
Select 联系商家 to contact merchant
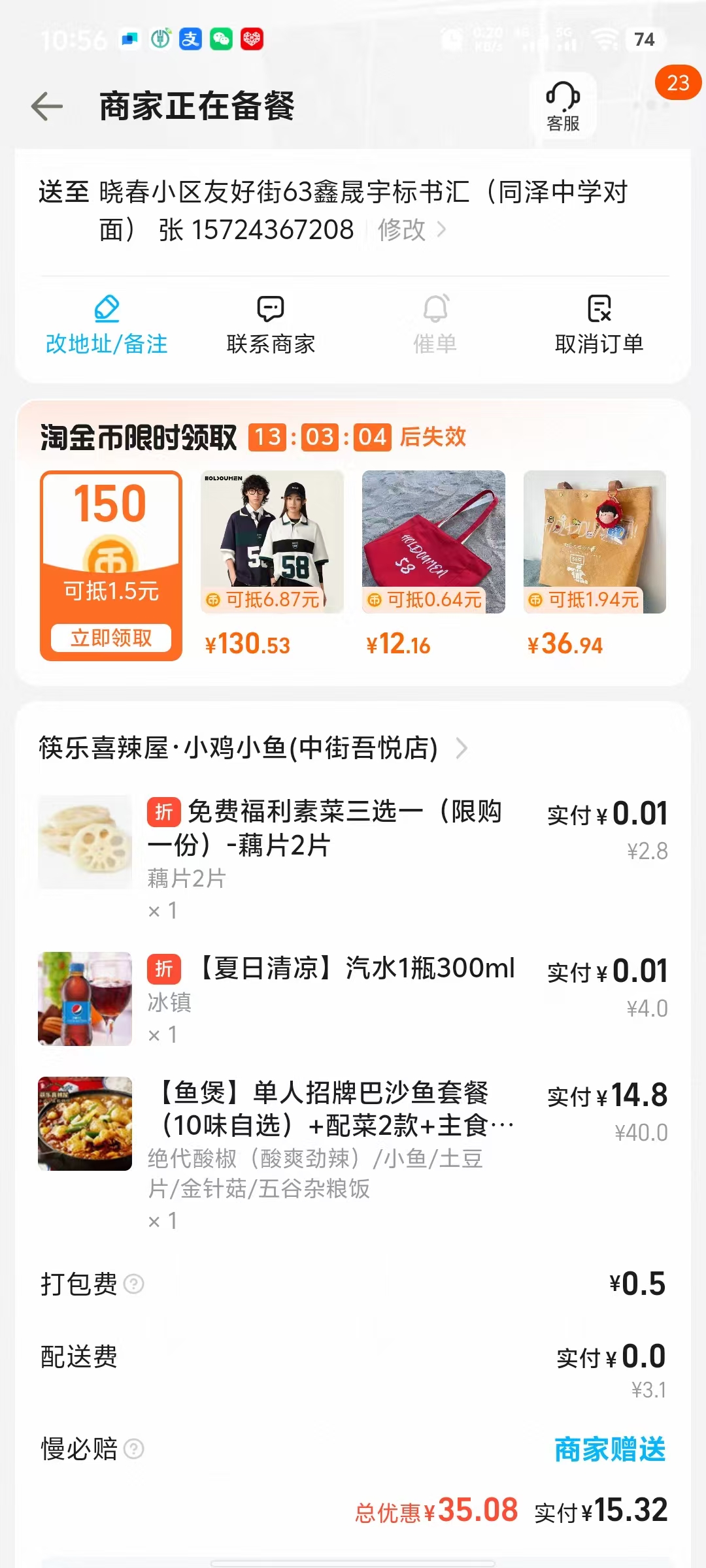pyautogui.click(x=271, y=325)
